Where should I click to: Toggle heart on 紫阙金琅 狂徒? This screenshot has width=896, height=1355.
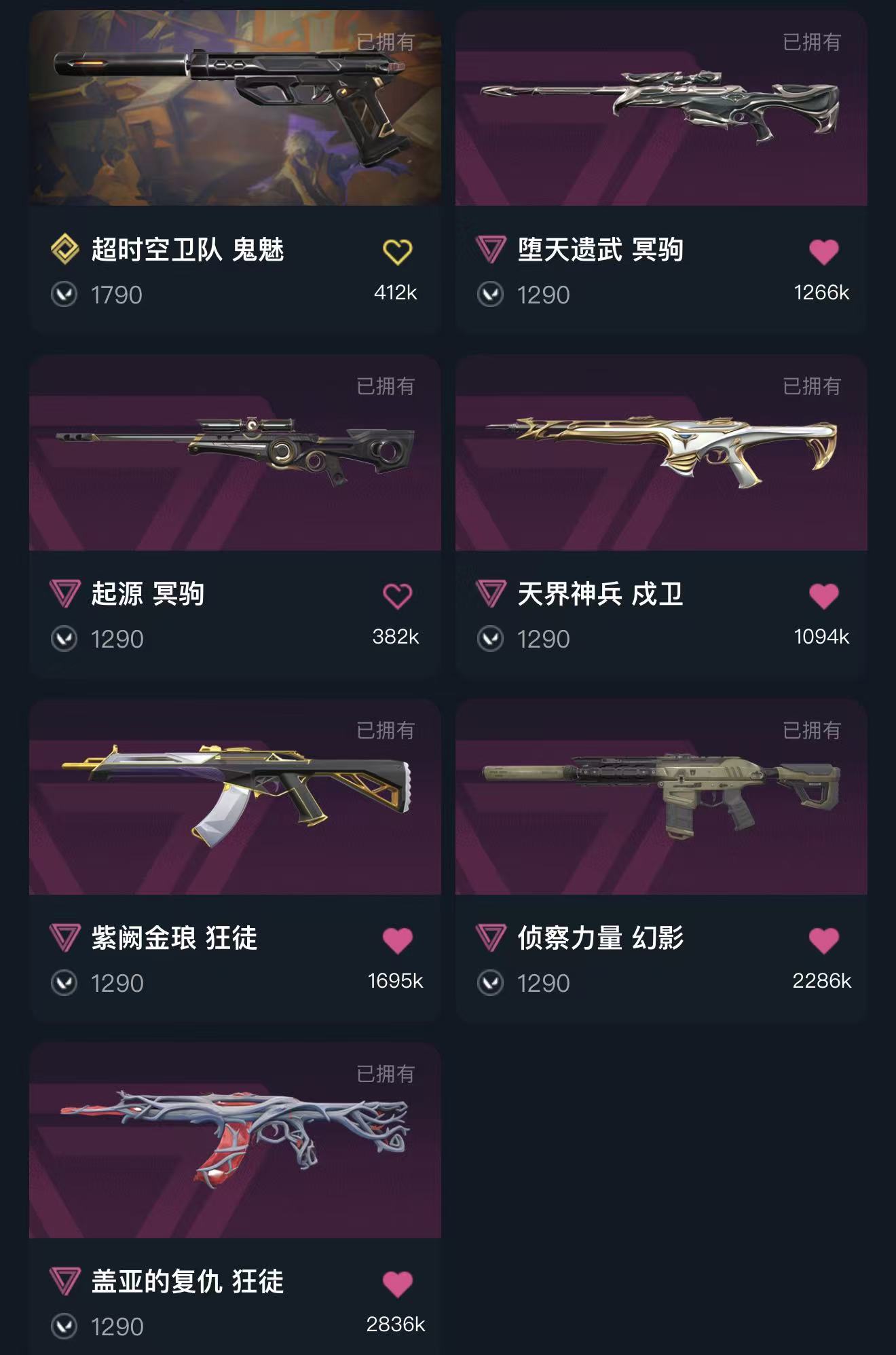[x=397, y=940]
